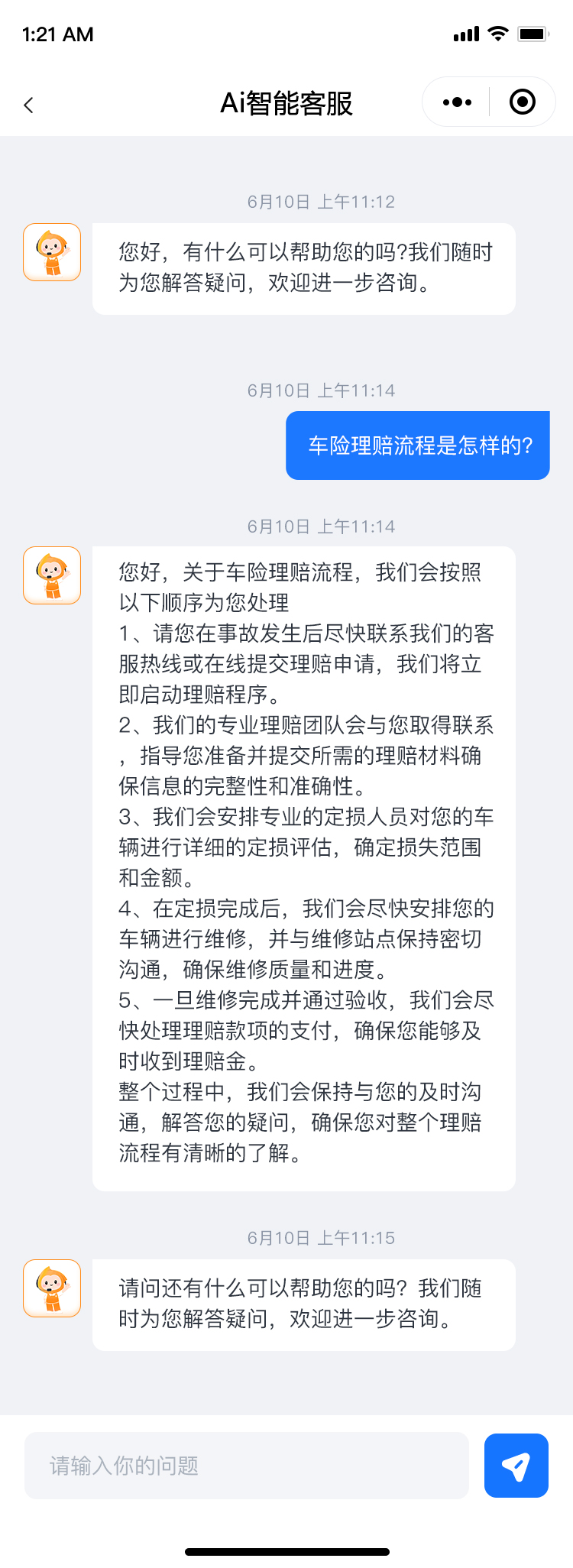Focus the 请输入你的问题 input field

(246, 1466)
